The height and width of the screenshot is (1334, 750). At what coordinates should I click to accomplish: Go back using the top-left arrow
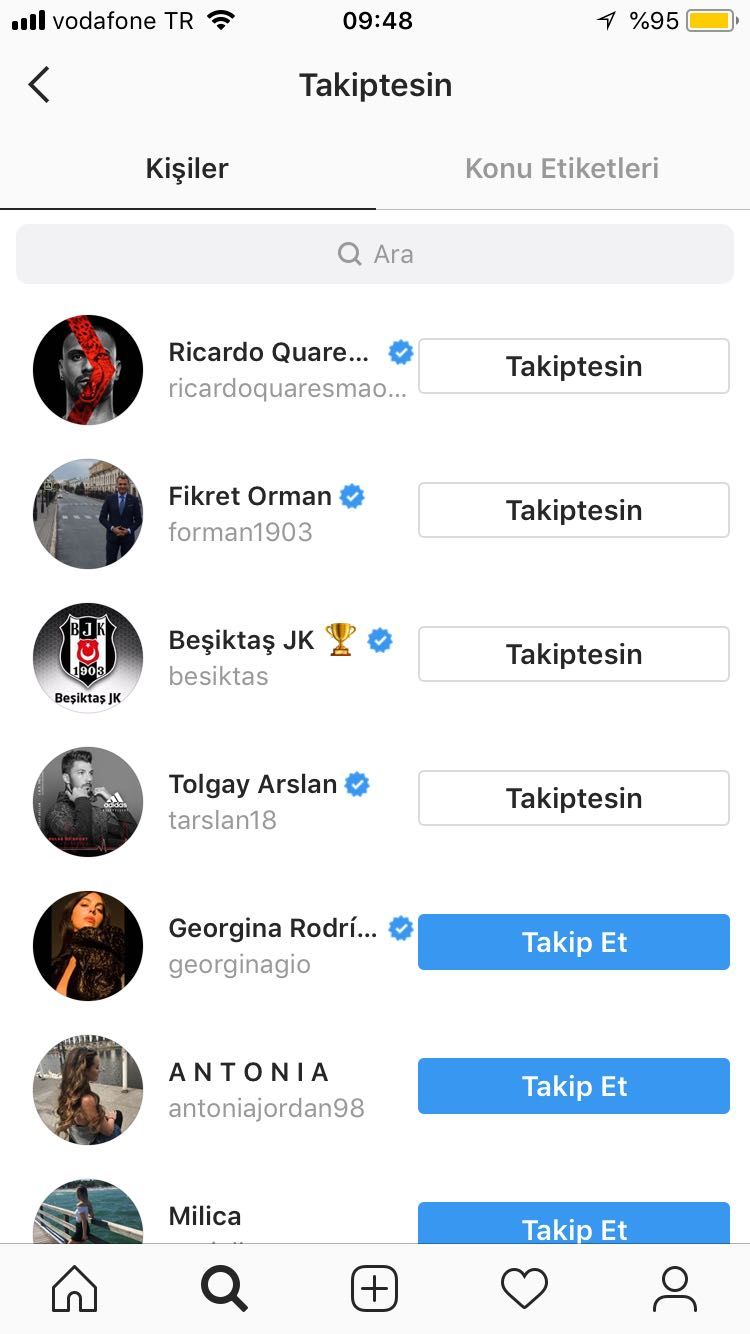(x=39, y=85)
